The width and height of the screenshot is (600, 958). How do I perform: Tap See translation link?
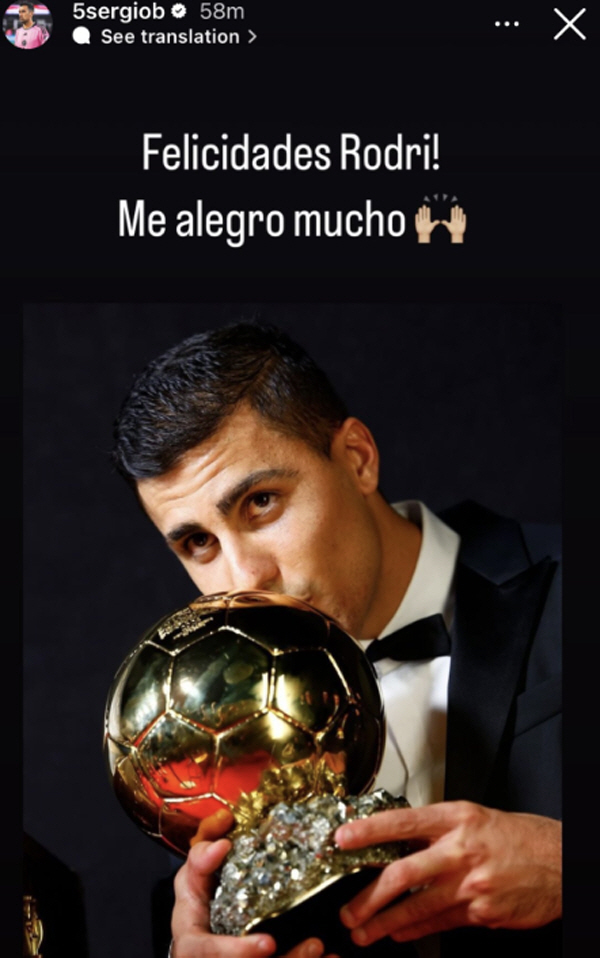pos(170,36)
